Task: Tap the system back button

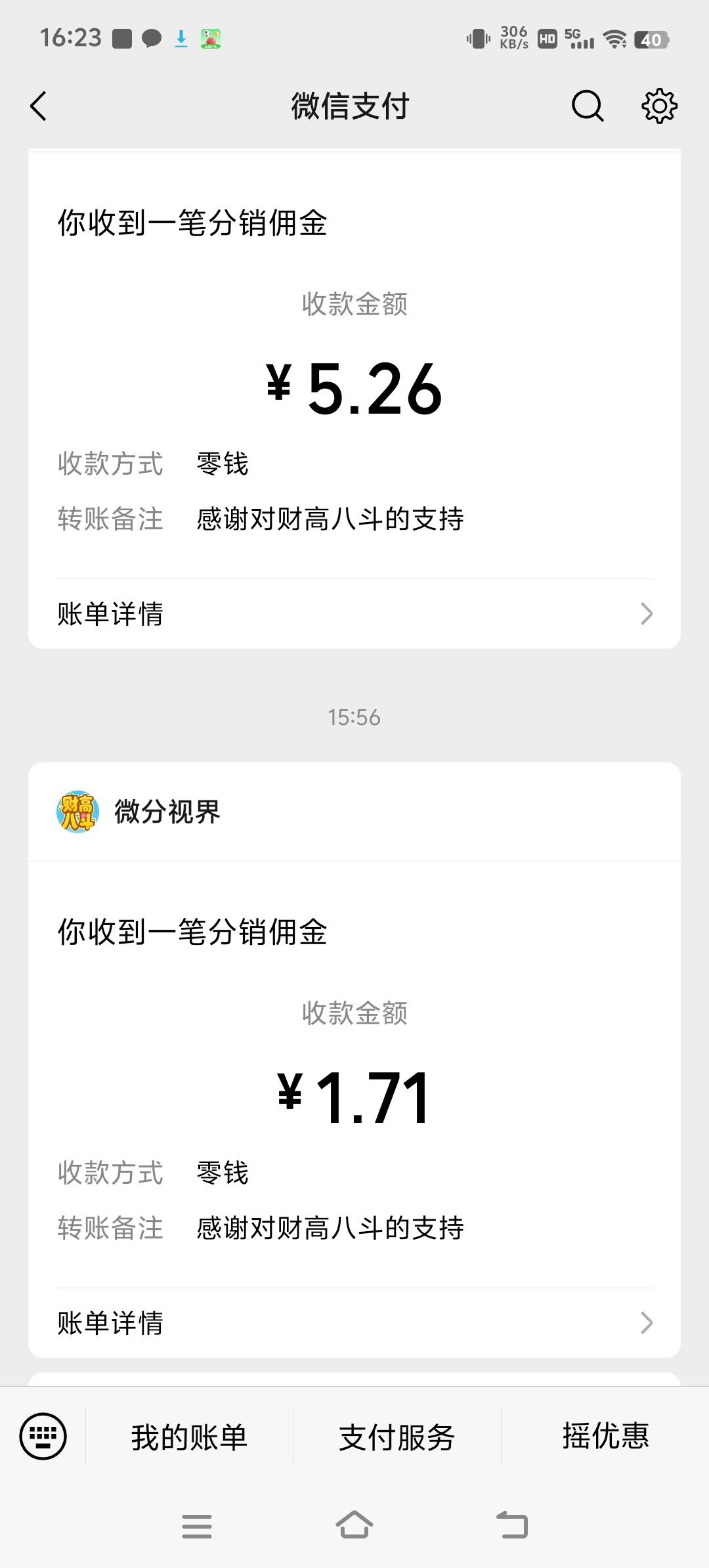Action: pos(512,1525)
